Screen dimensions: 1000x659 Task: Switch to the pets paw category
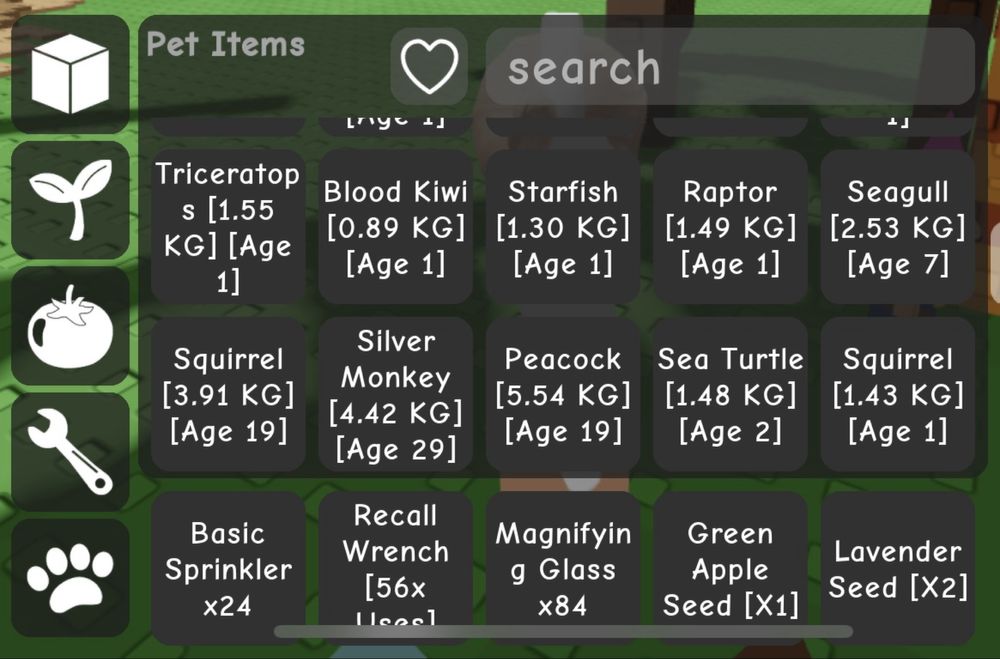(x=70, y=577)
